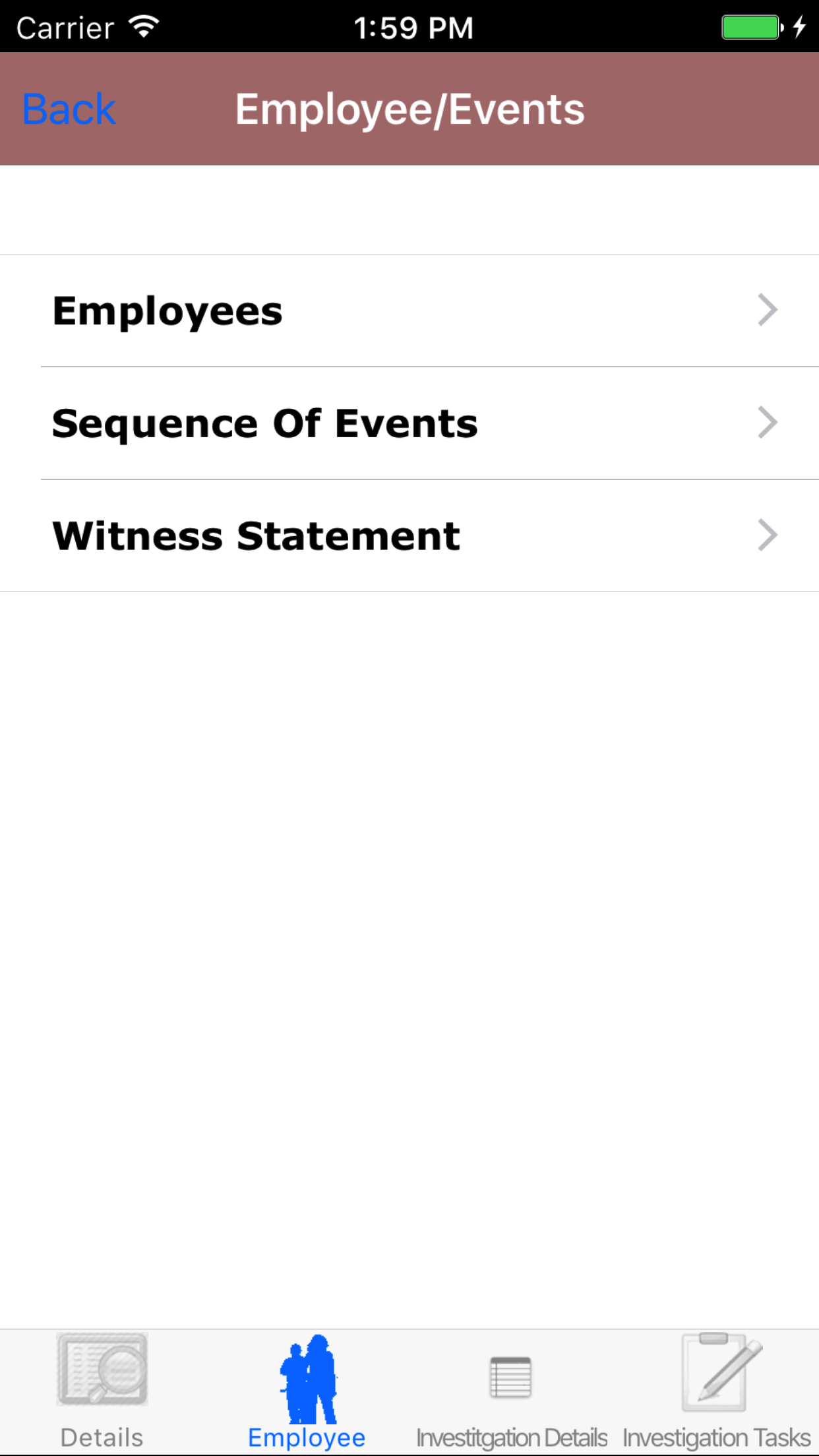Open the Witness Statement row
Screen dimensions: 819x1456
point(409,535)
